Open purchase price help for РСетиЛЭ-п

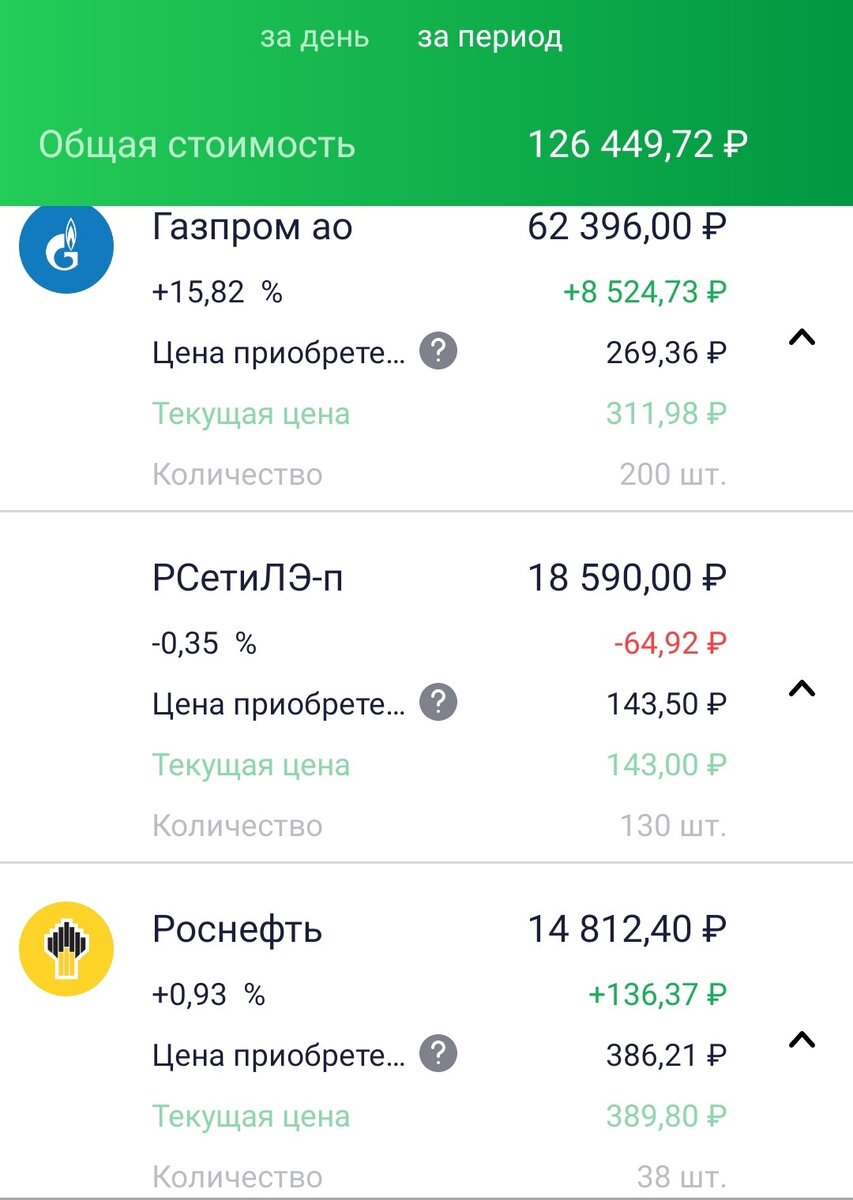pos(438,703)
